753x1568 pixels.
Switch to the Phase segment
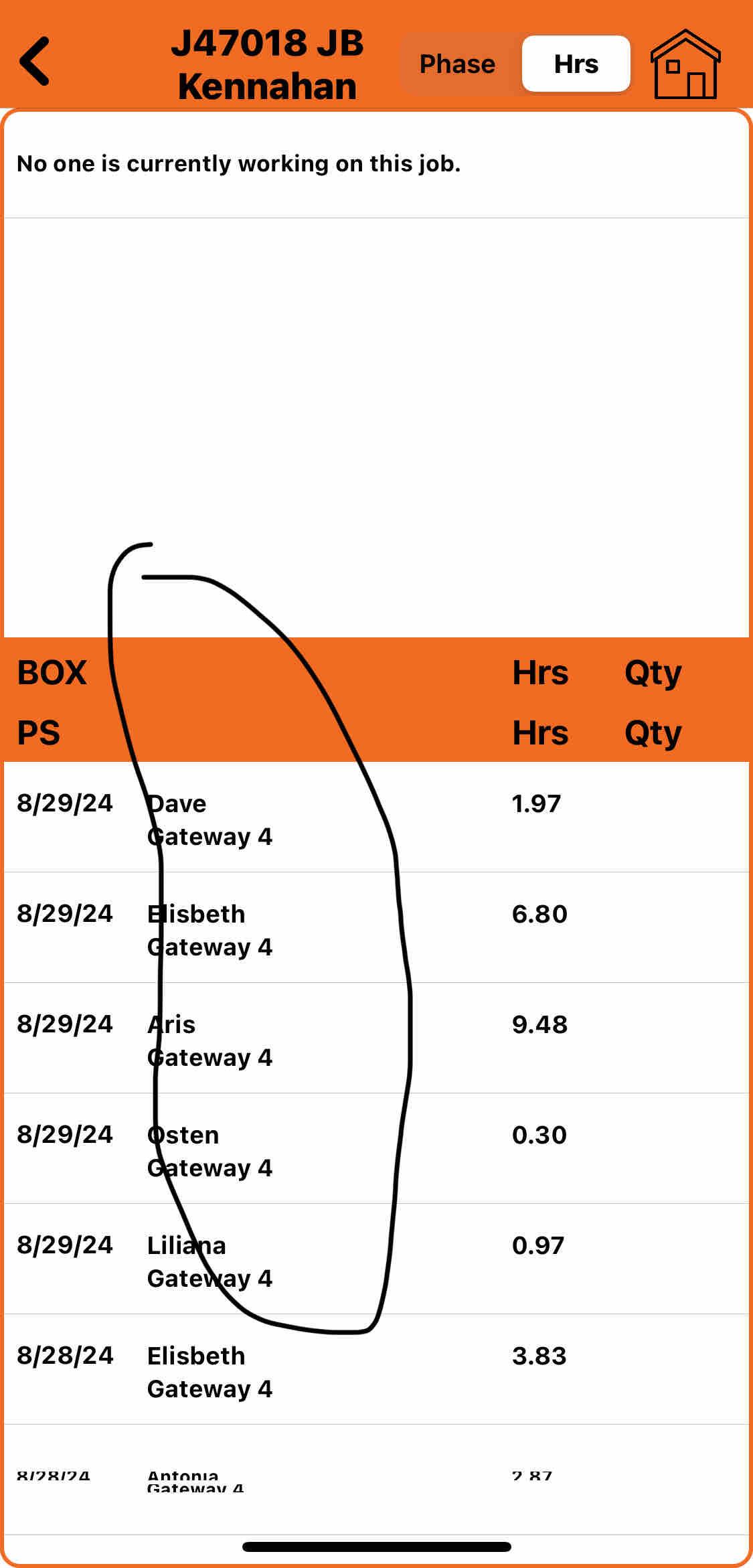point(457,64)
